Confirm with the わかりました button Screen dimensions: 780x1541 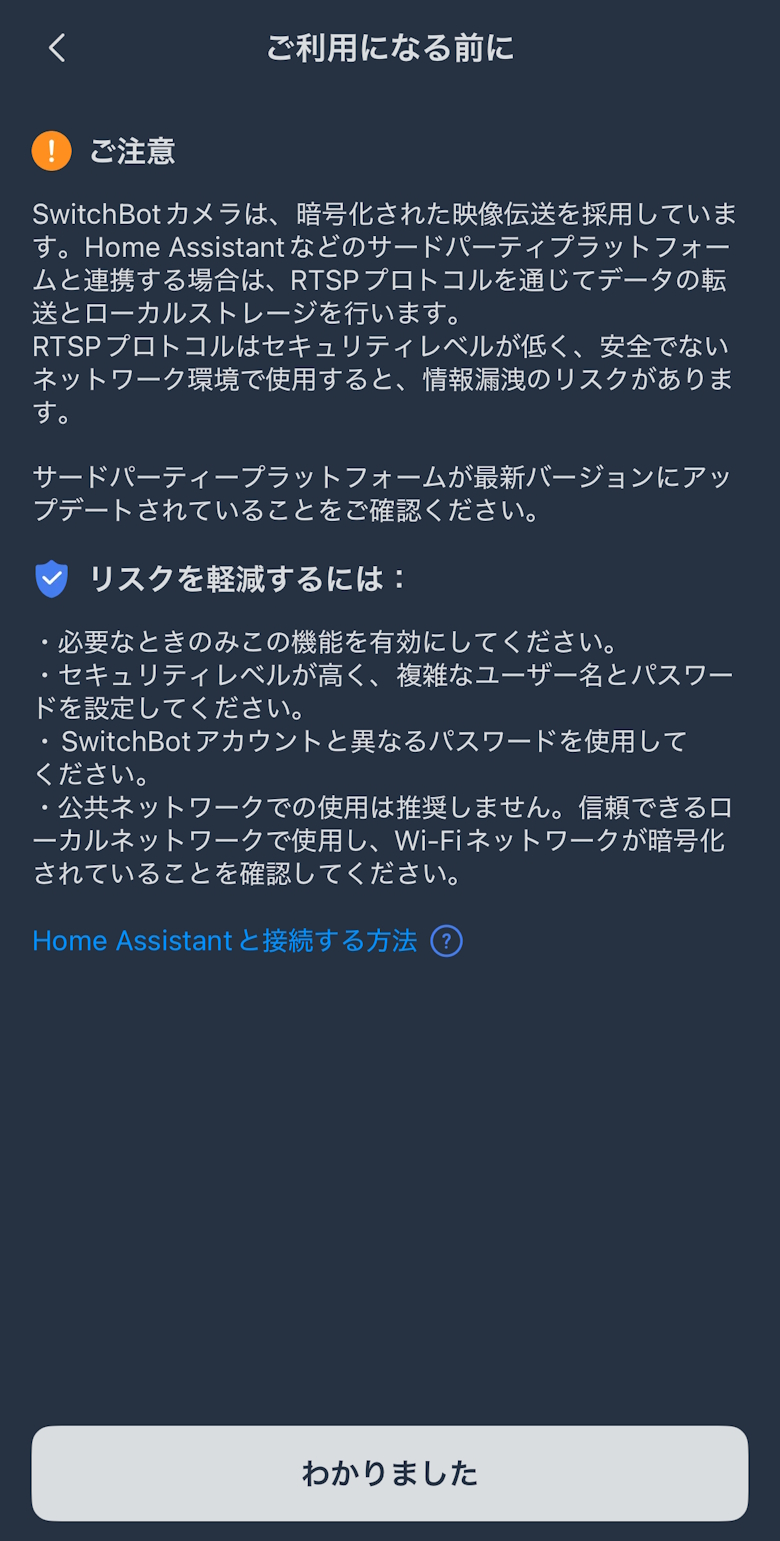coord(390,1473)
